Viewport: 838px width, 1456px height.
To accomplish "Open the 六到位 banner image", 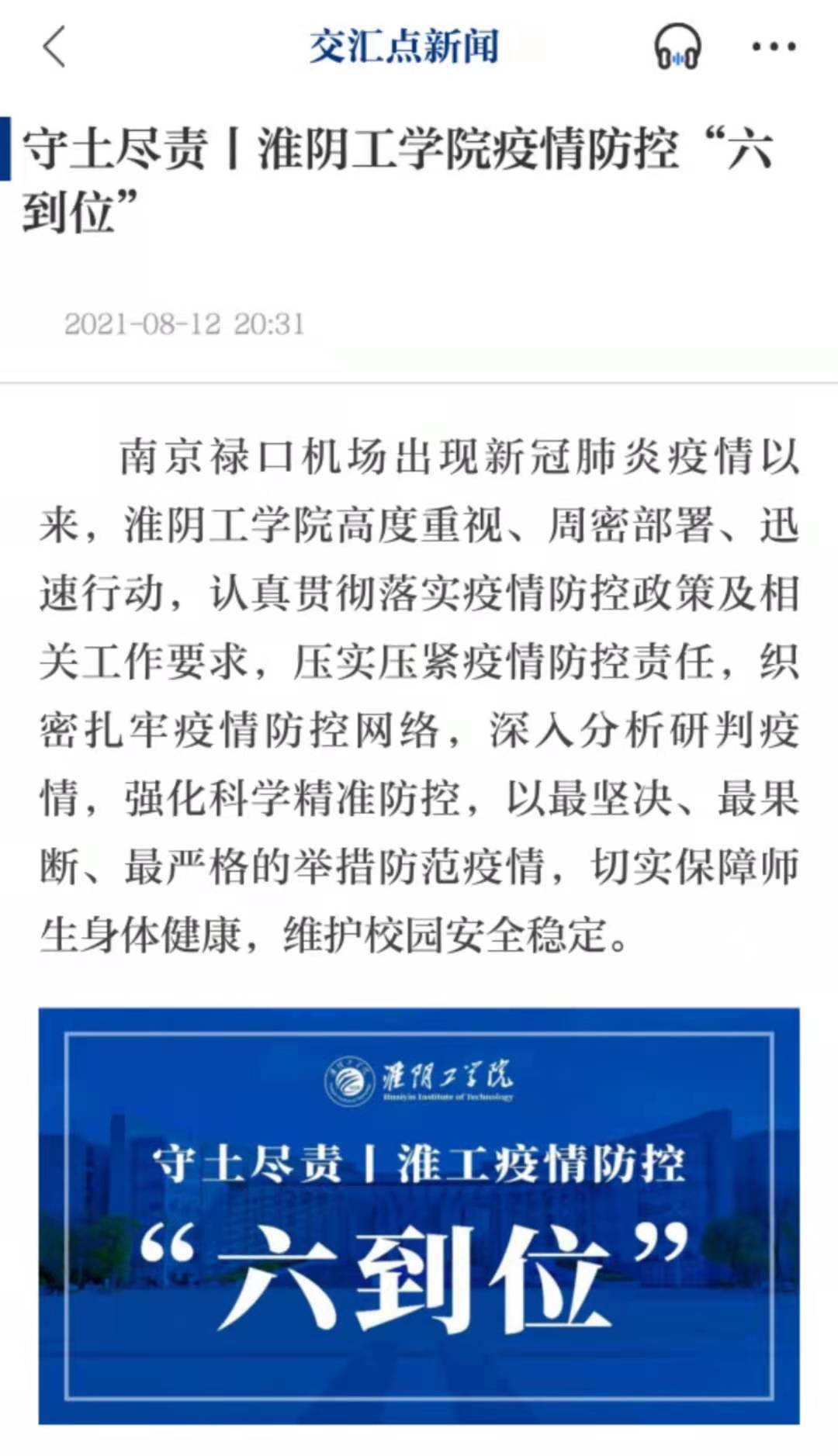I will click(x=419, y=1216).
